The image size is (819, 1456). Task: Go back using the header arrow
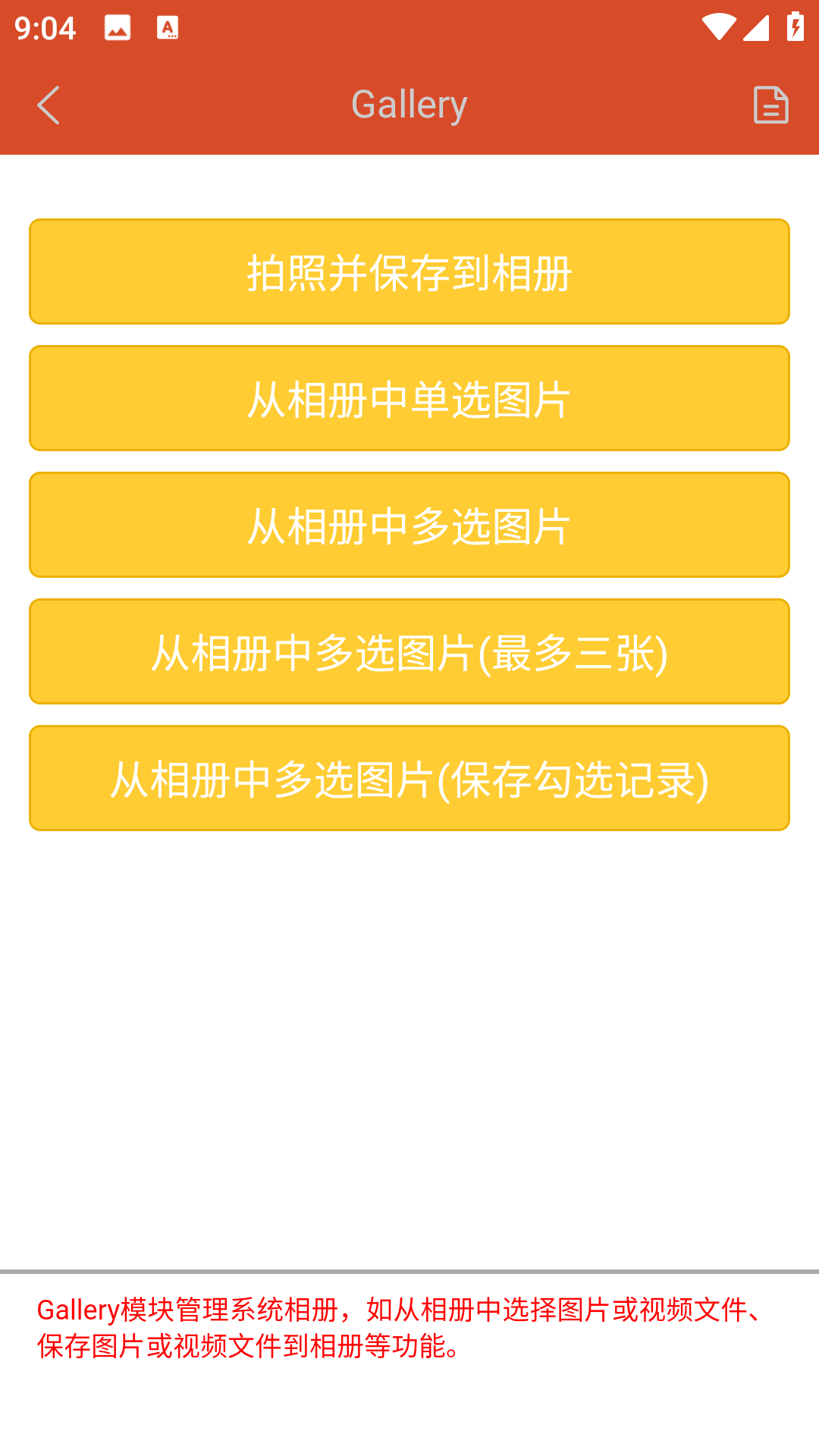(x=49, y=105)
